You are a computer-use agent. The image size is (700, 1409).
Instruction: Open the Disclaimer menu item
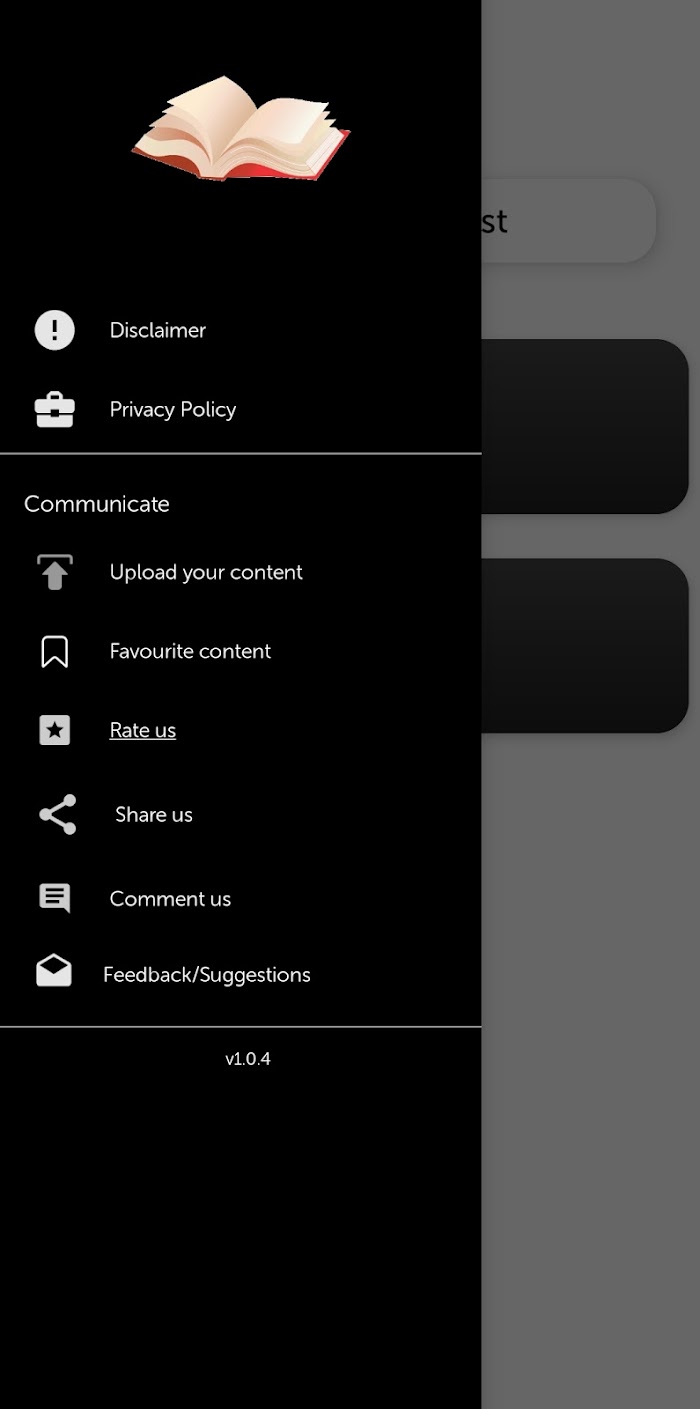[240, 330]
